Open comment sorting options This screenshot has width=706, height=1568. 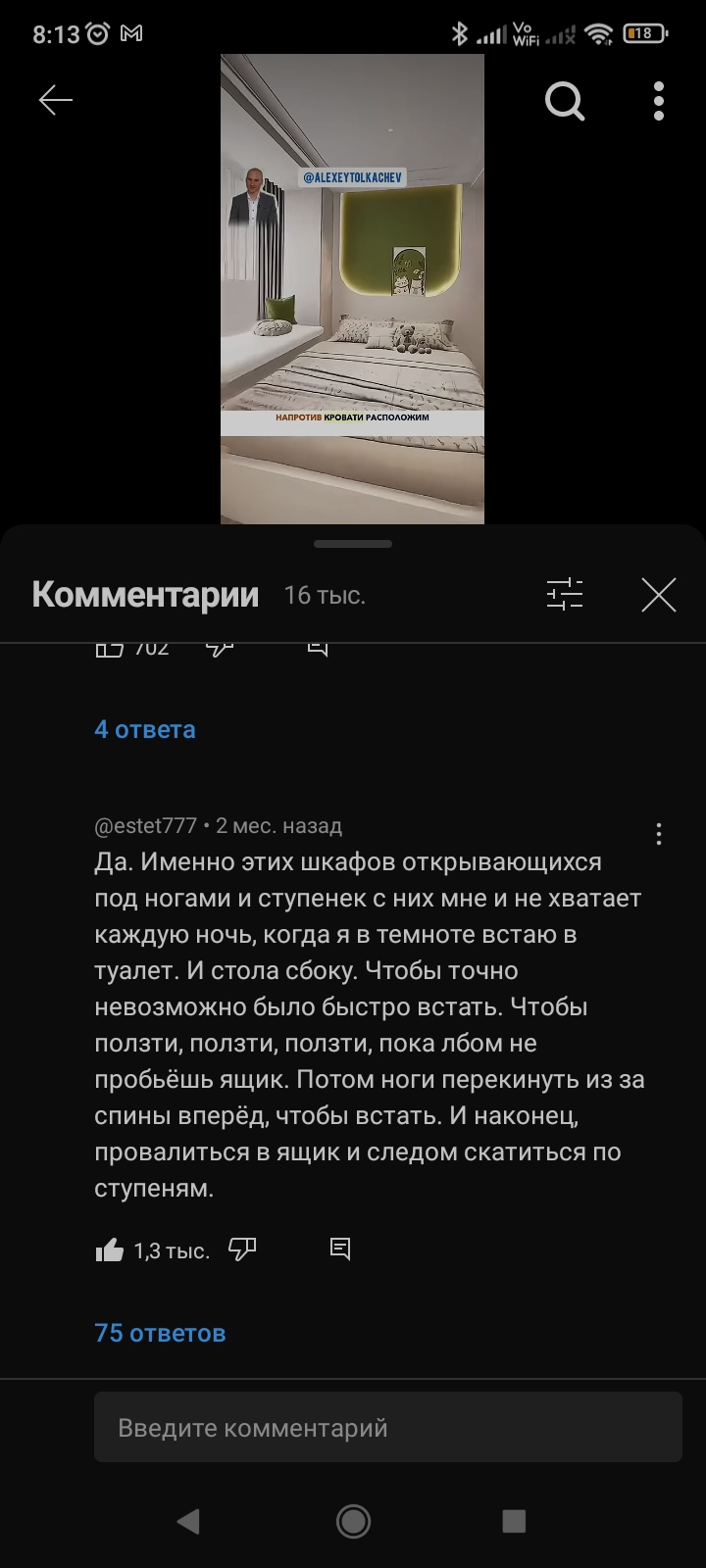pos(565,594)
